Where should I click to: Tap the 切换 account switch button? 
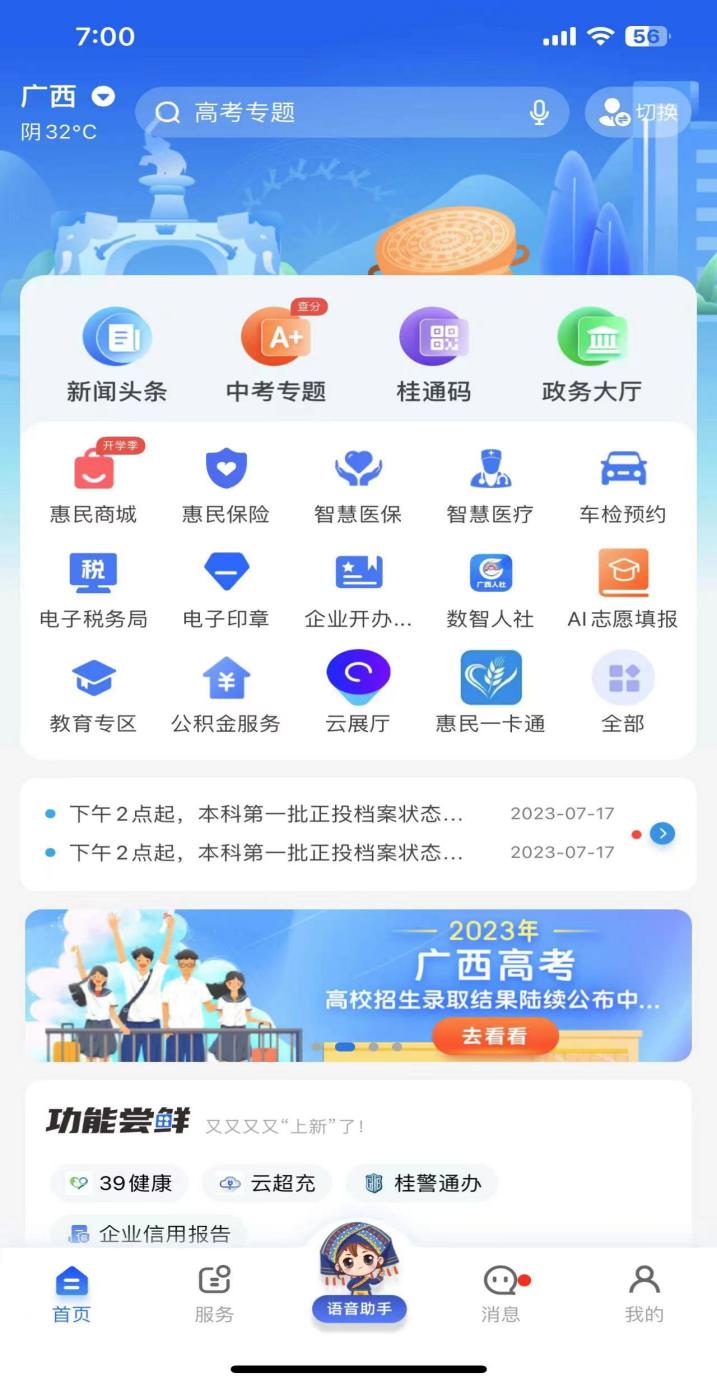click(640, 113)
